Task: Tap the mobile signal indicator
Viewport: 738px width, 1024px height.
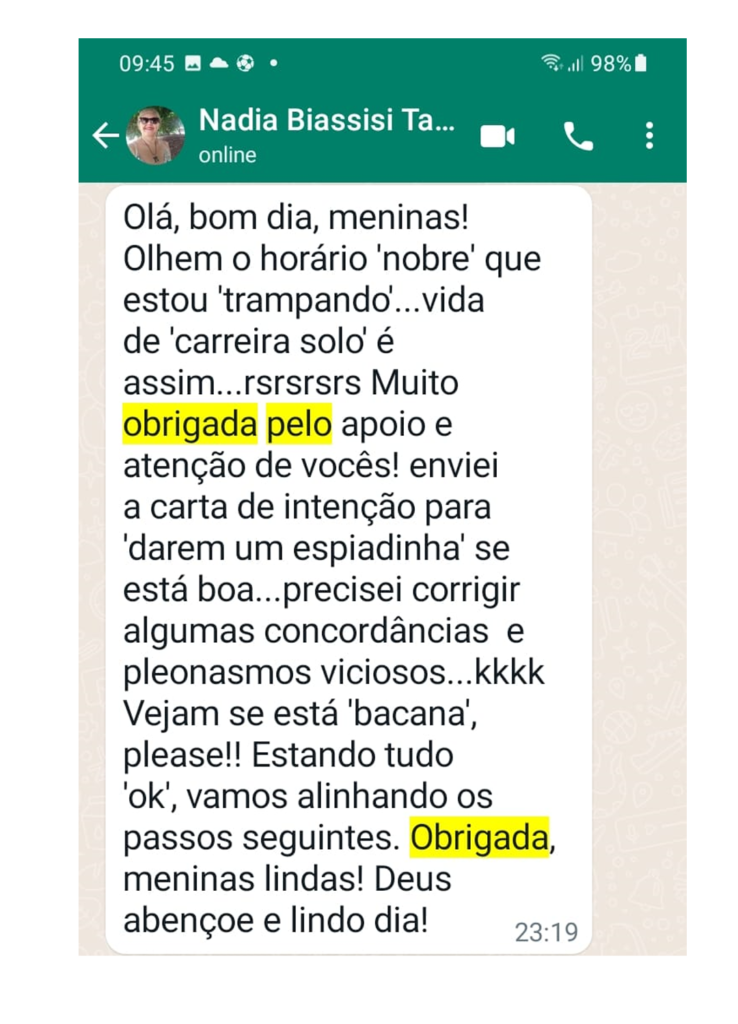Action: pos(576,62)
